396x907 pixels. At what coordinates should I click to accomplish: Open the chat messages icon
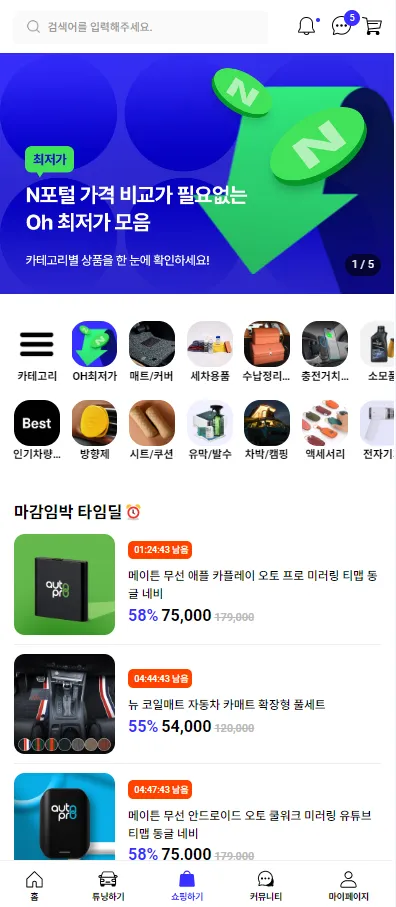341,26
